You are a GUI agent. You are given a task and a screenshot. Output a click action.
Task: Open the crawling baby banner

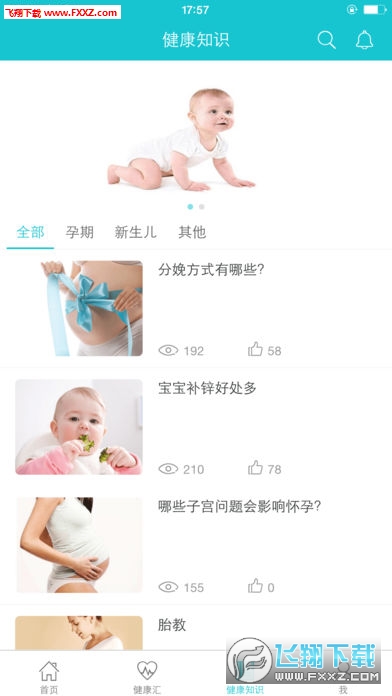(x=196, y=138)
